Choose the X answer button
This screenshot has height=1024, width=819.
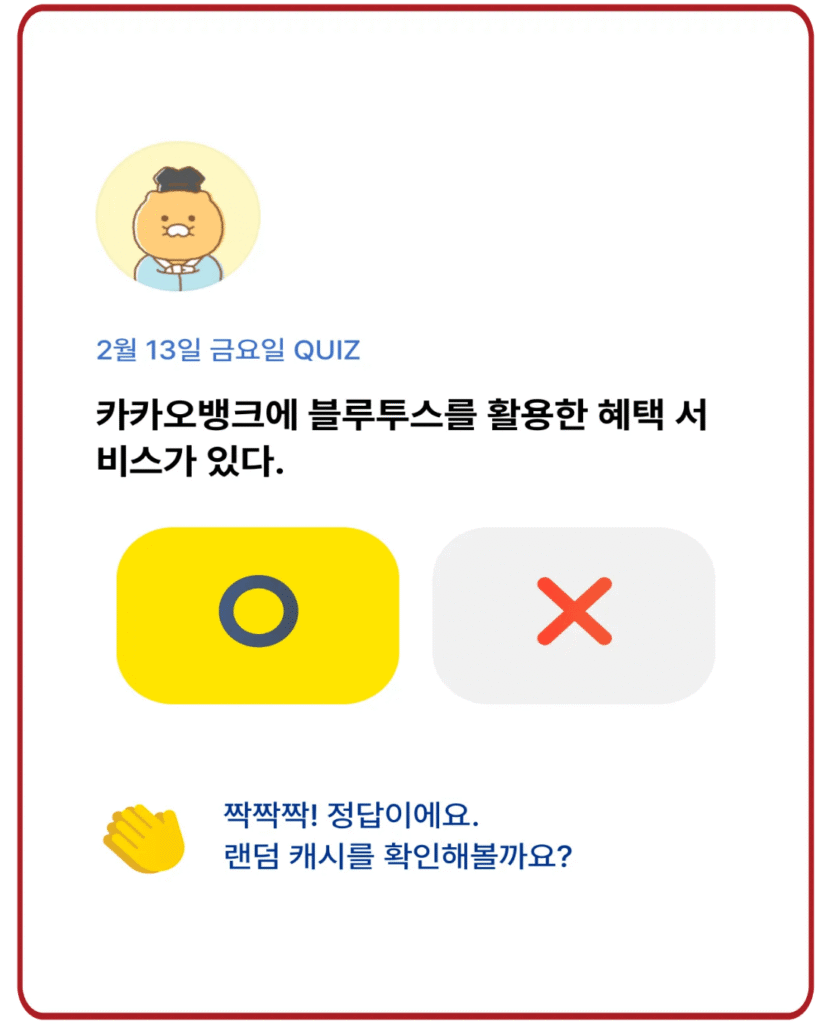coord(573,615)
